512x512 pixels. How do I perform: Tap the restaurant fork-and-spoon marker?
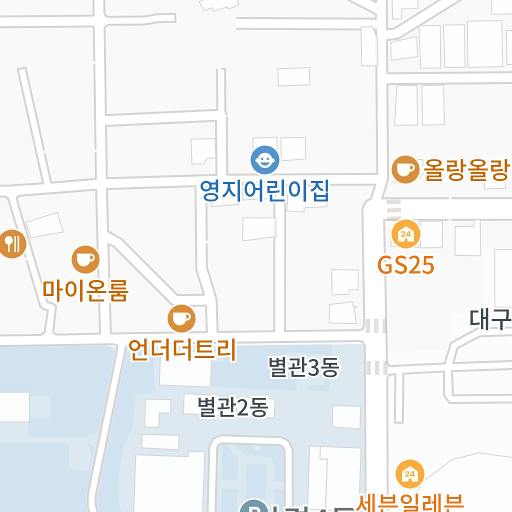12,244
